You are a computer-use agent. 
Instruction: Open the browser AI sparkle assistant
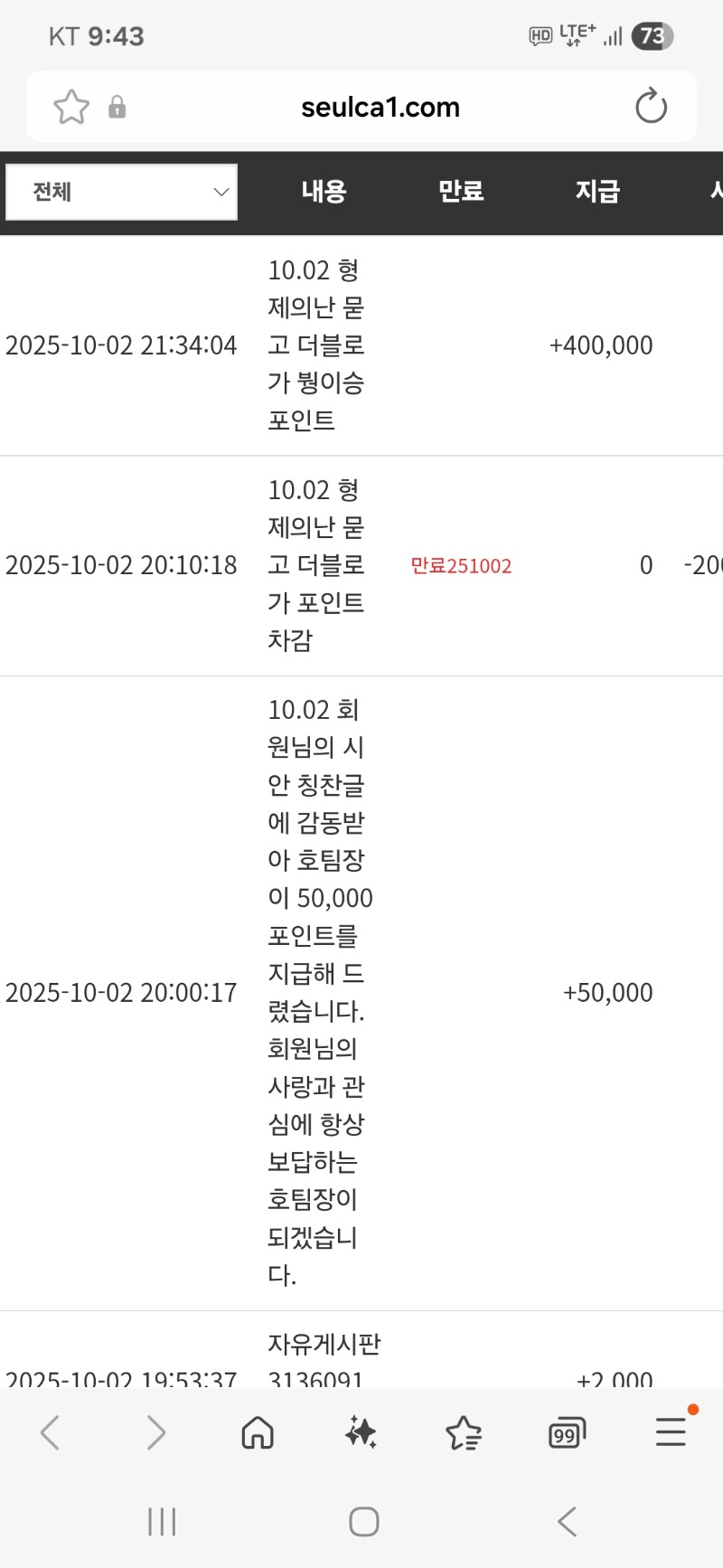pyautogui.click(x=361, y=1432)
